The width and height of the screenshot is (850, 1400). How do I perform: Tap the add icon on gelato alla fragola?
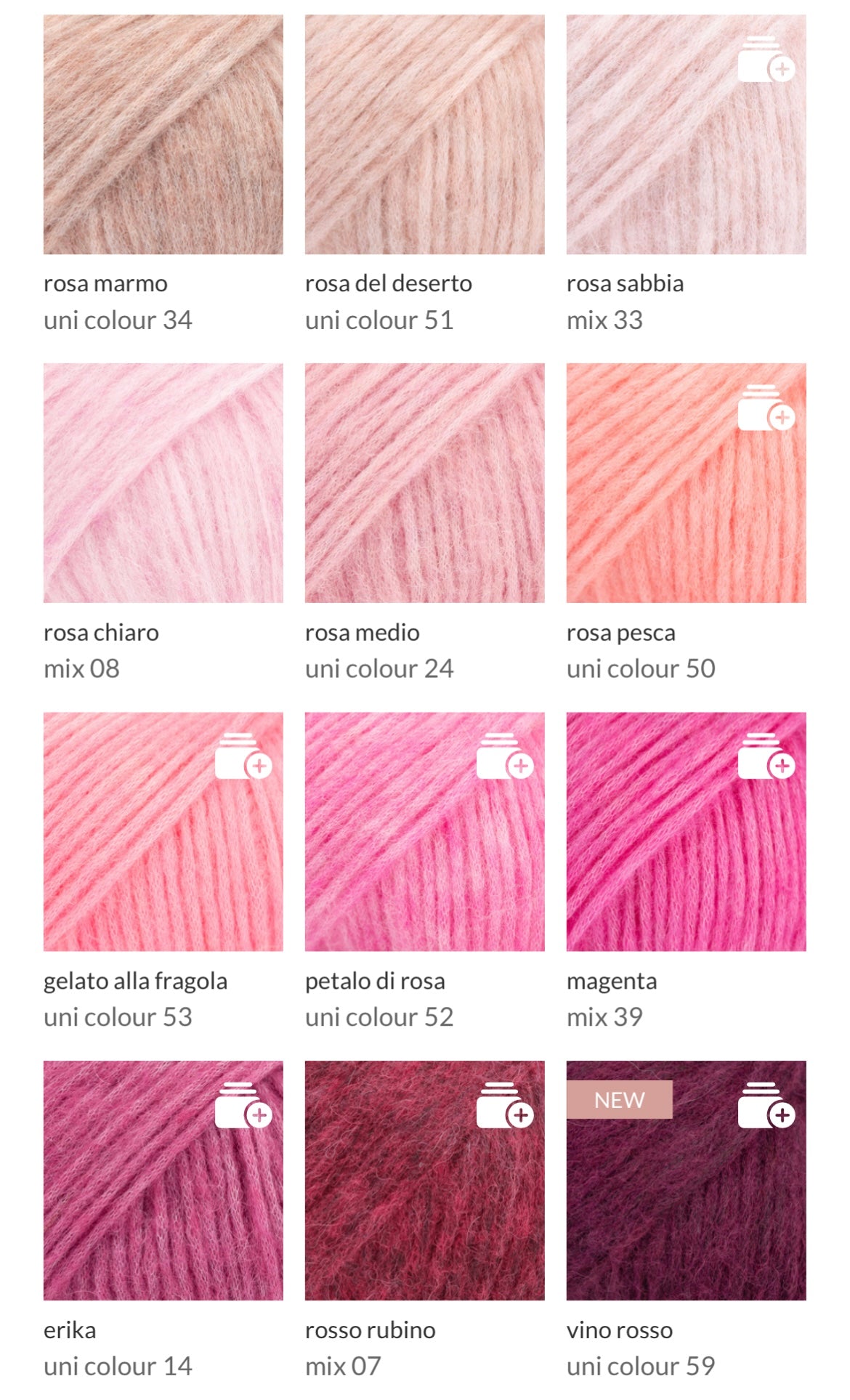pyautogui.click(x=243, y=757)
